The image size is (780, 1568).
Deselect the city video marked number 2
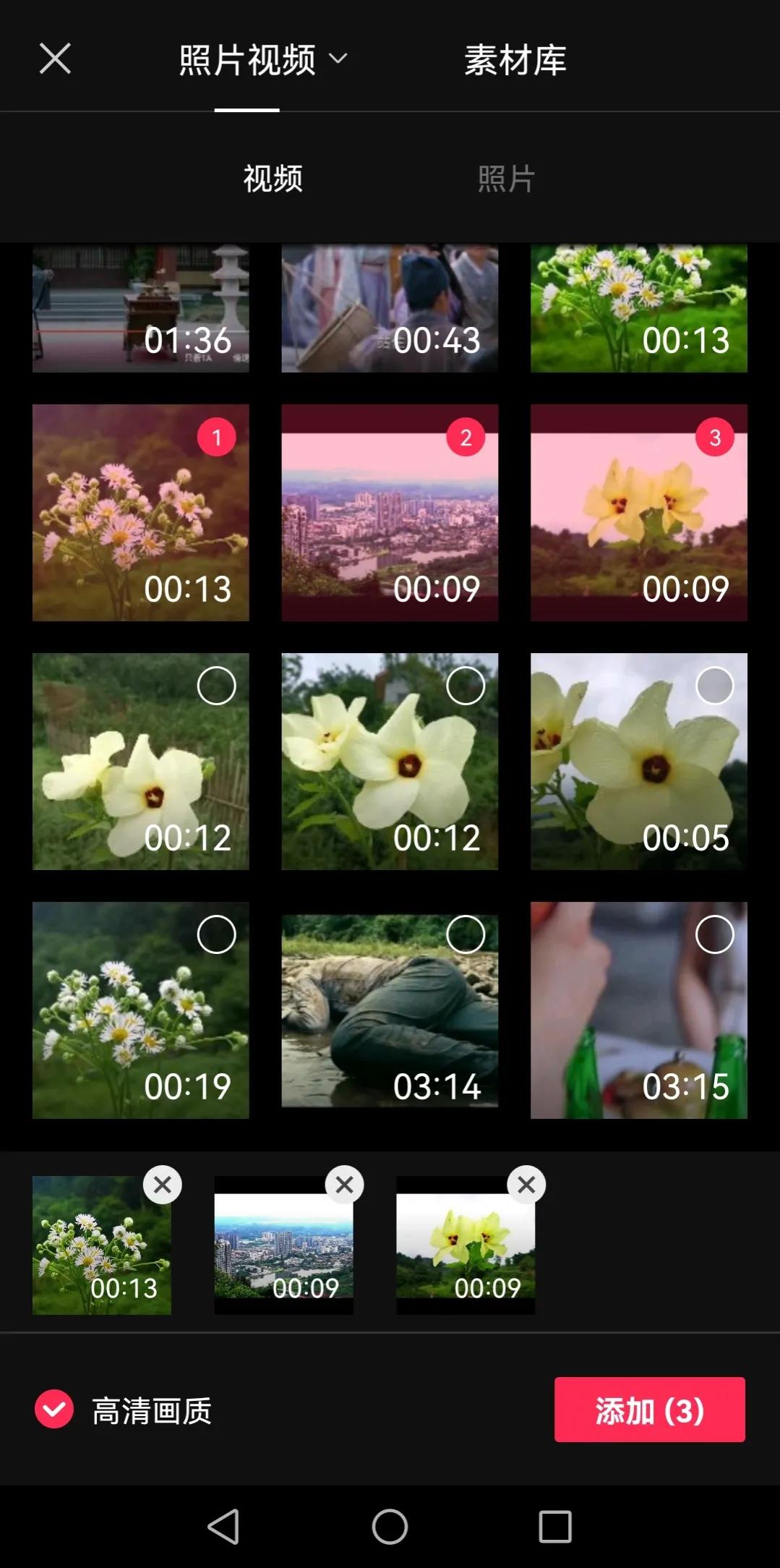point(466,438)
